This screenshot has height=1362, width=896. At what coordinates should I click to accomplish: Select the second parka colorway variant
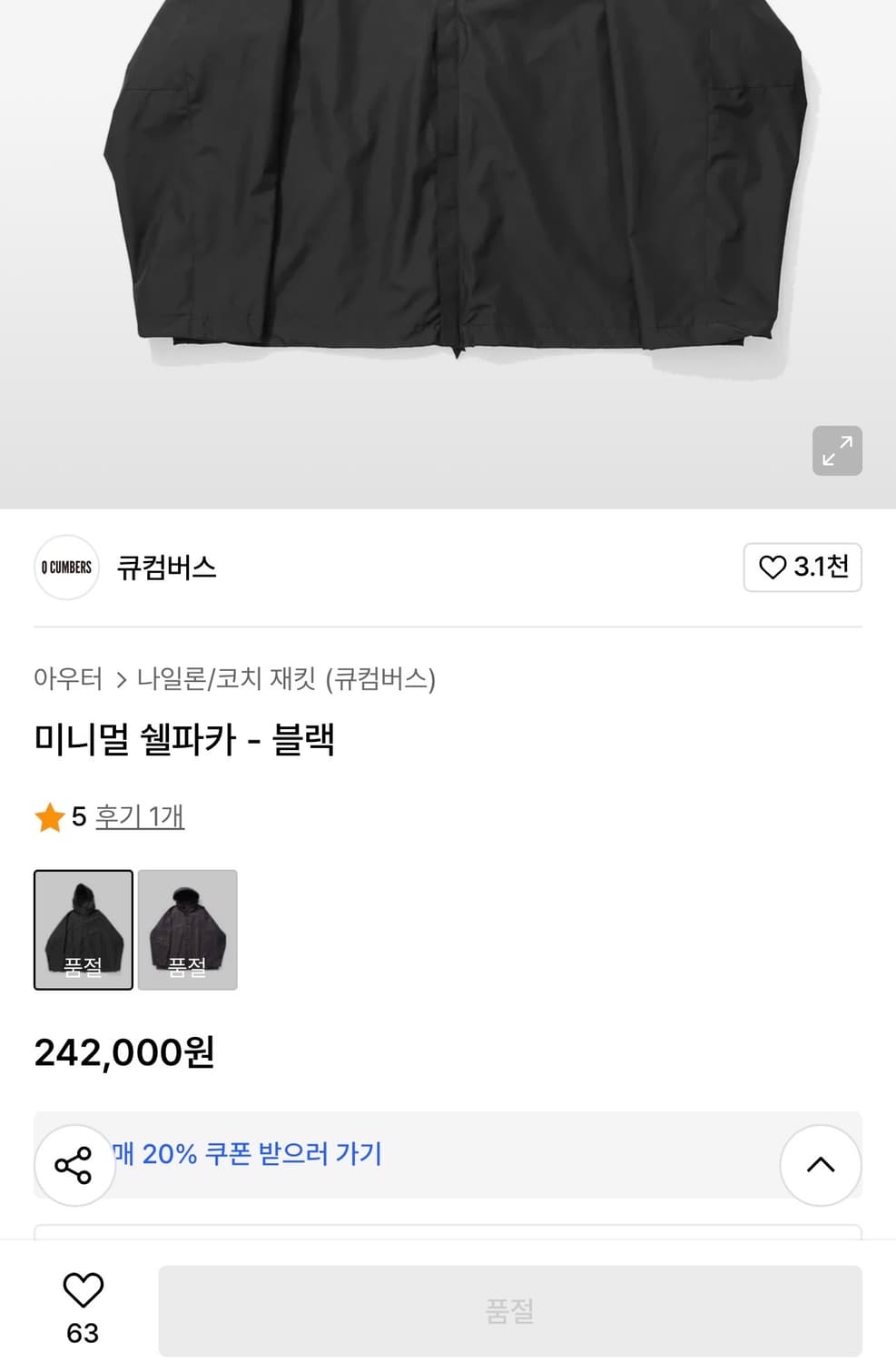coord(188,930)
